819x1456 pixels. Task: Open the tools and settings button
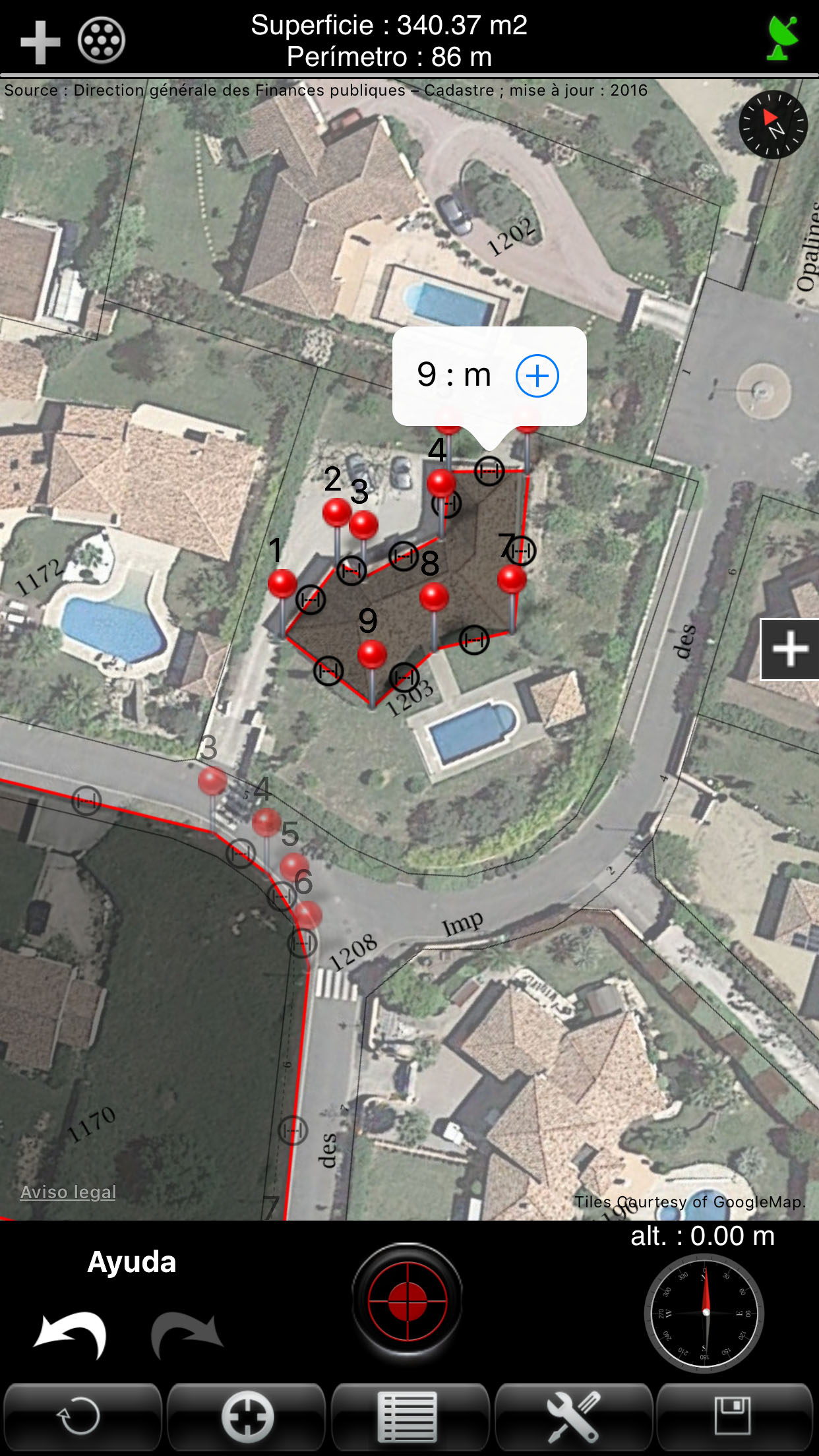572,1416
